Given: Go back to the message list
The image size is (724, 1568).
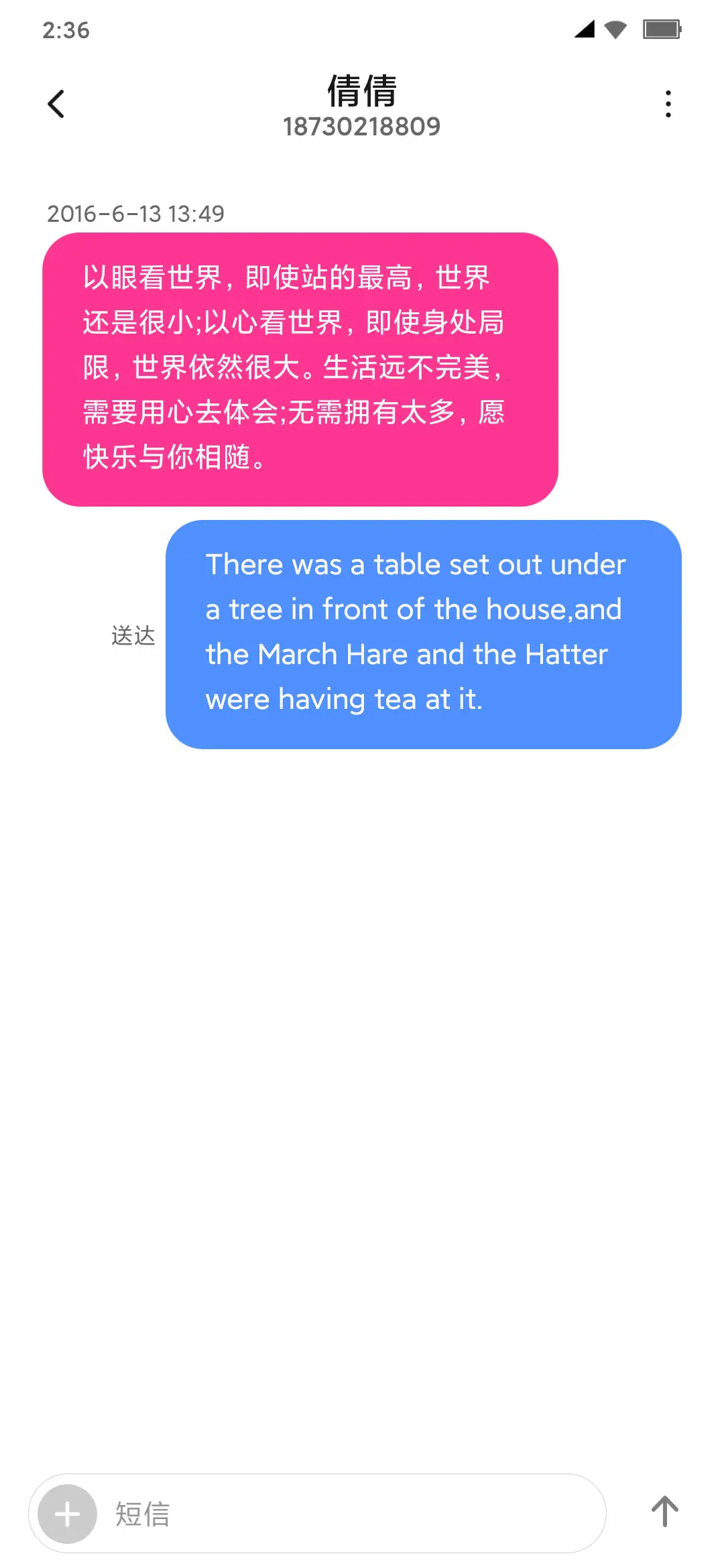Looking at the screenshot, I should [x=56, y=104].
